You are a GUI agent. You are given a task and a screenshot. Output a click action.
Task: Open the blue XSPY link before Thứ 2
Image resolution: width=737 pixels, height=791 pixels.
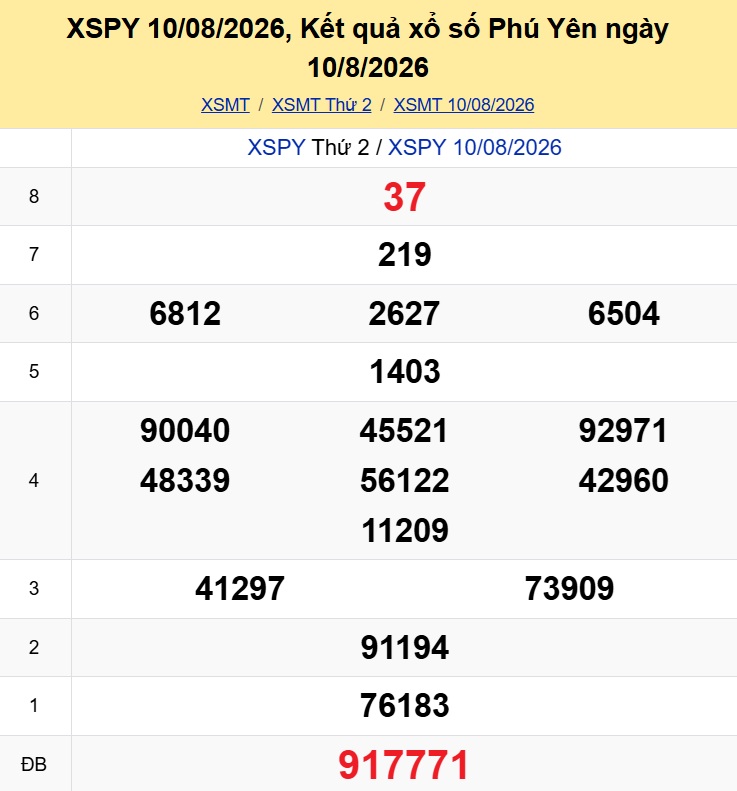276,148
